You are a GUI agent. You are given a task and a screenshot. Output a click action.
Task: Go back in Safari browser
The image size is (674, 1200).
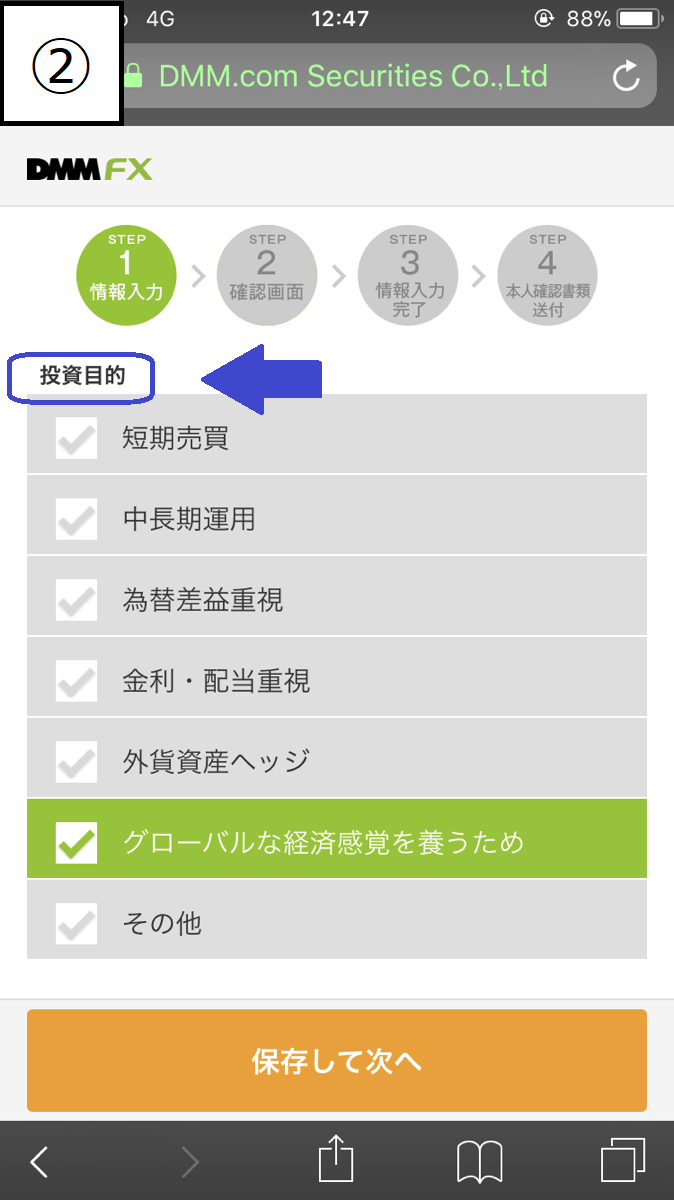[x=39, y=1162]
